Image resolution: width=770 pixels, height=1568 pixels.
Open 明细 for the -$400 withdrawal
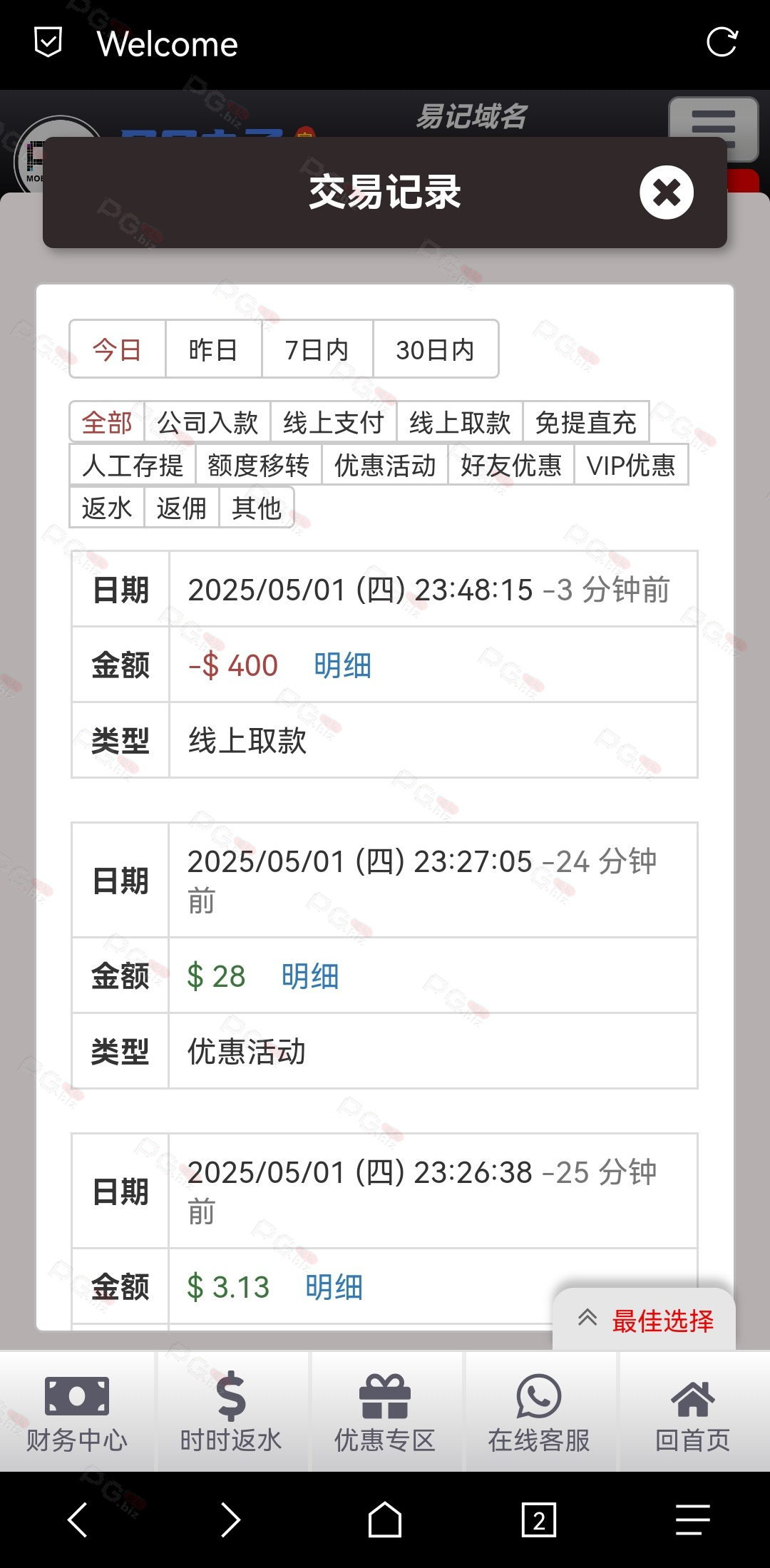pos(343,665)
